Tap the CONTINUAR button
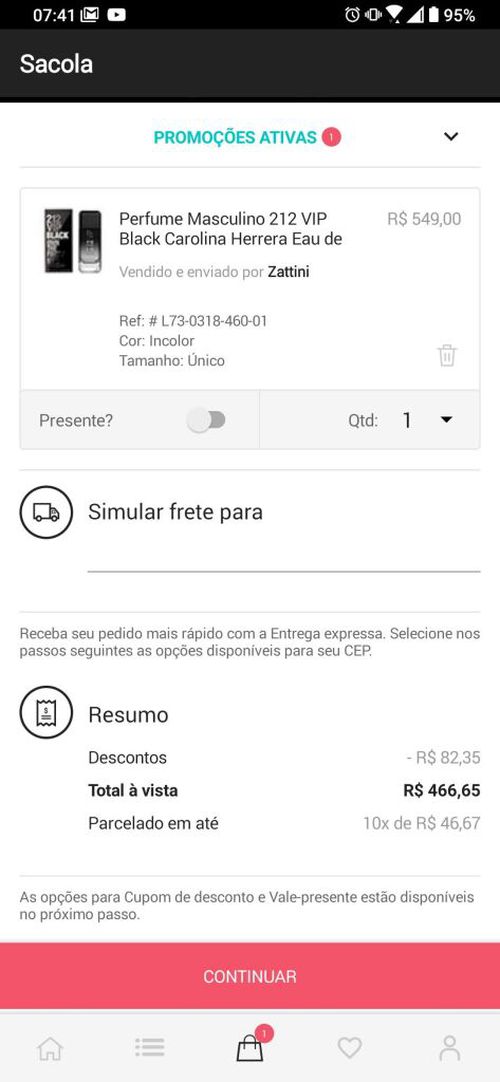Image resolution: width=500 pixels, height=1082 pixels. pos(250,976)
